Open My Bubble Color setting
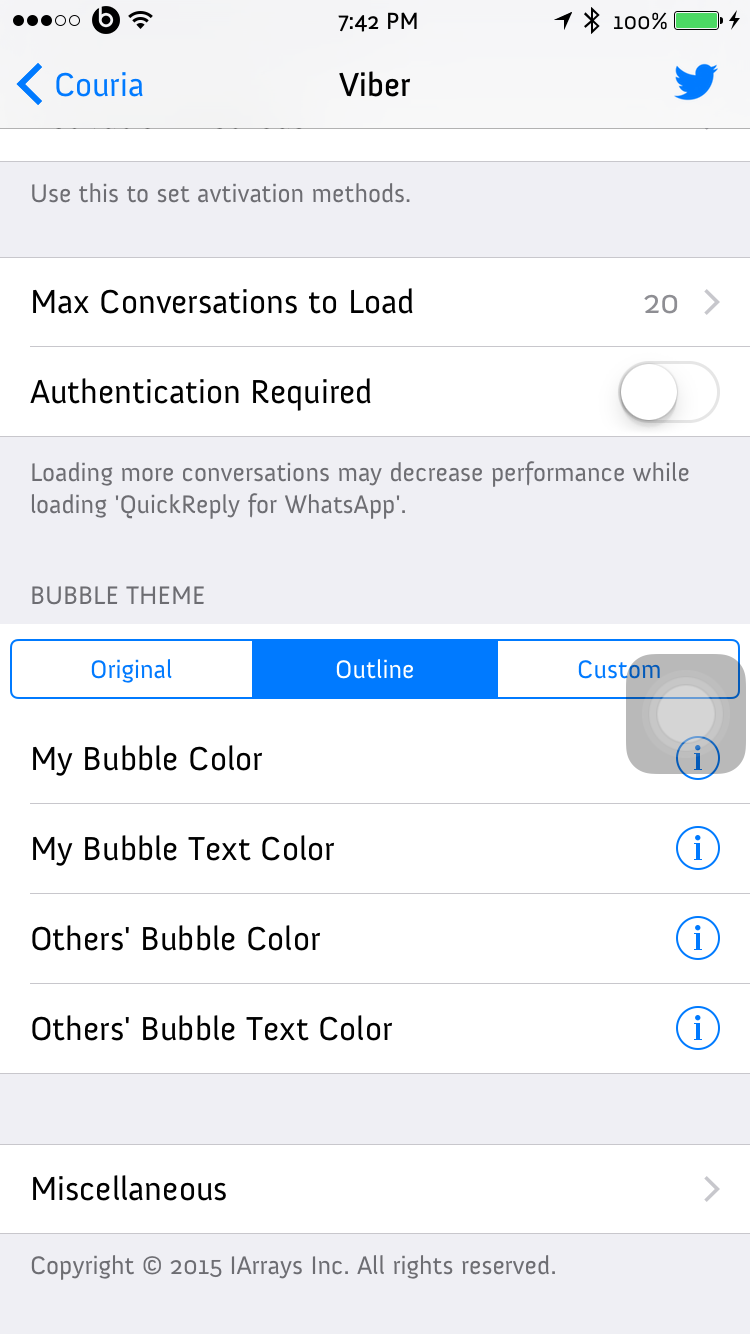 375,759
